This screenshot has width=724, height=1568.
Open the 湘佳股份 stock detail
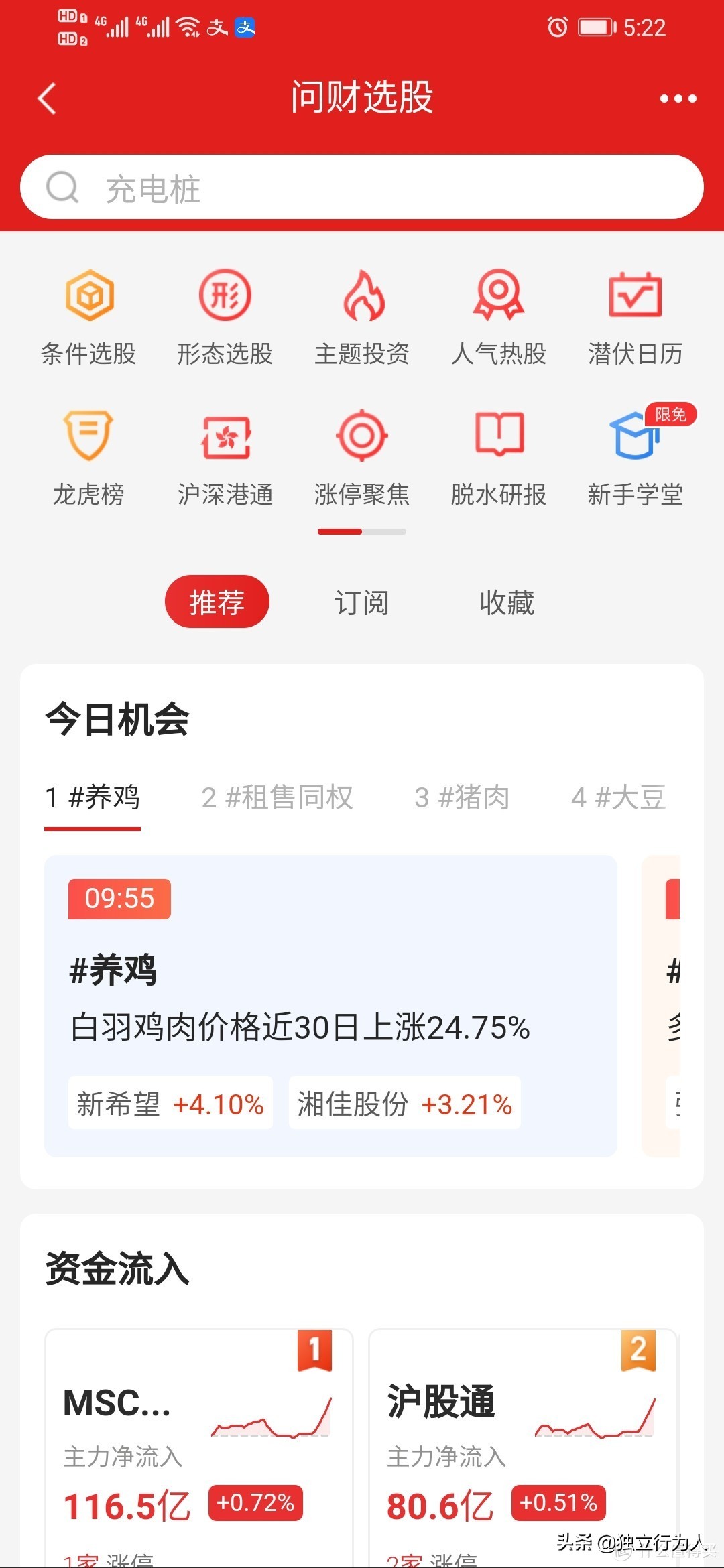(x=403, y=1104)
